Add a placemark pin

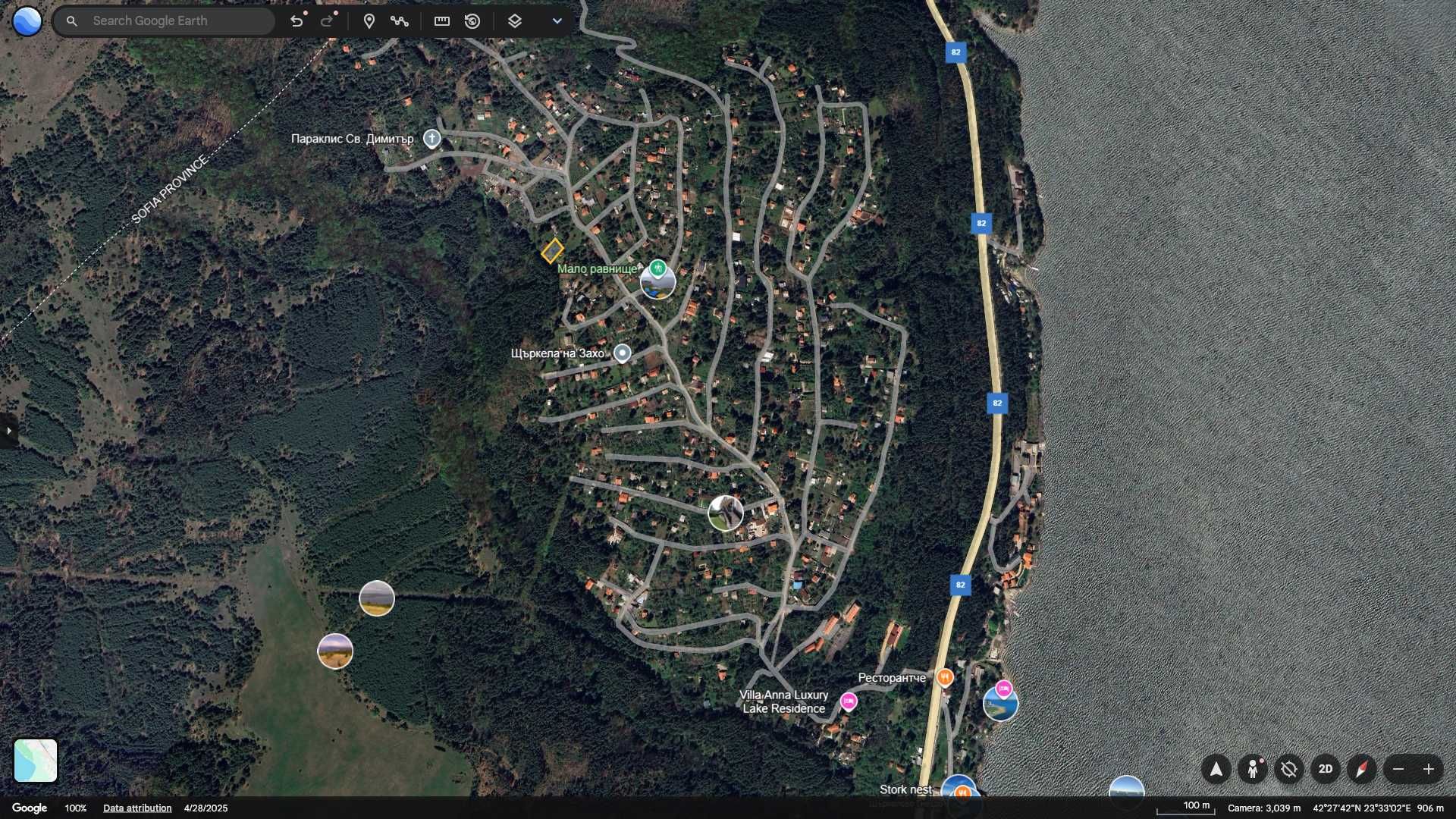(x=369, y=21)
